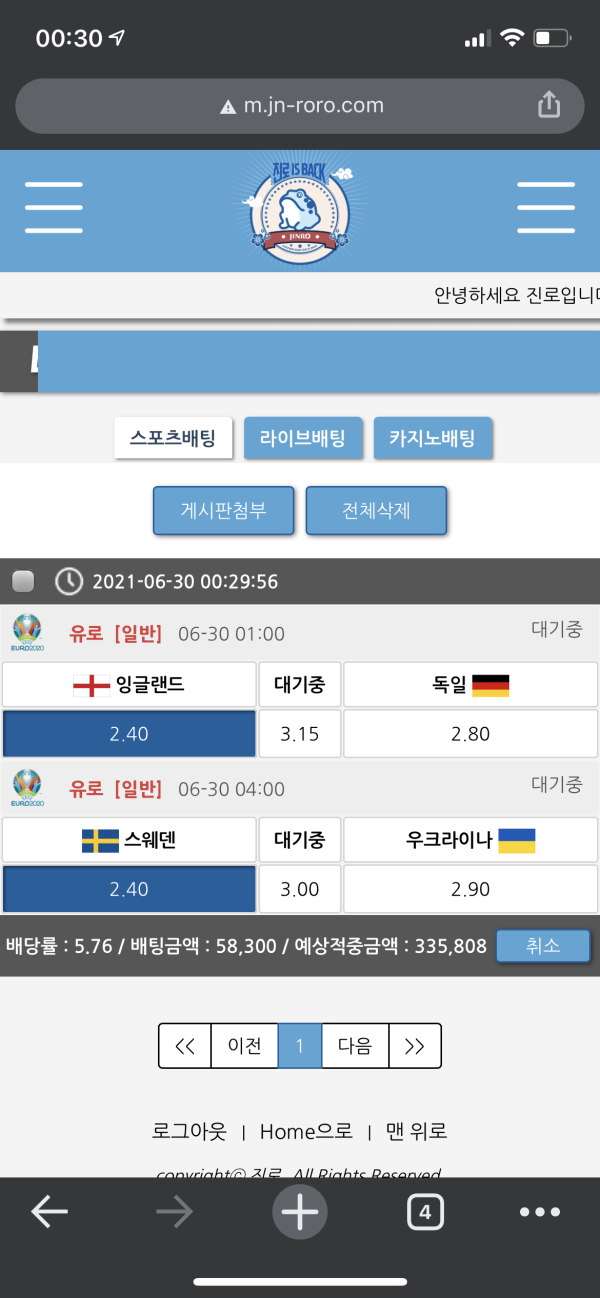600x1298 pixels.
Task: Switch to the 라이브배팅 tab
Action: coord(302,438)
